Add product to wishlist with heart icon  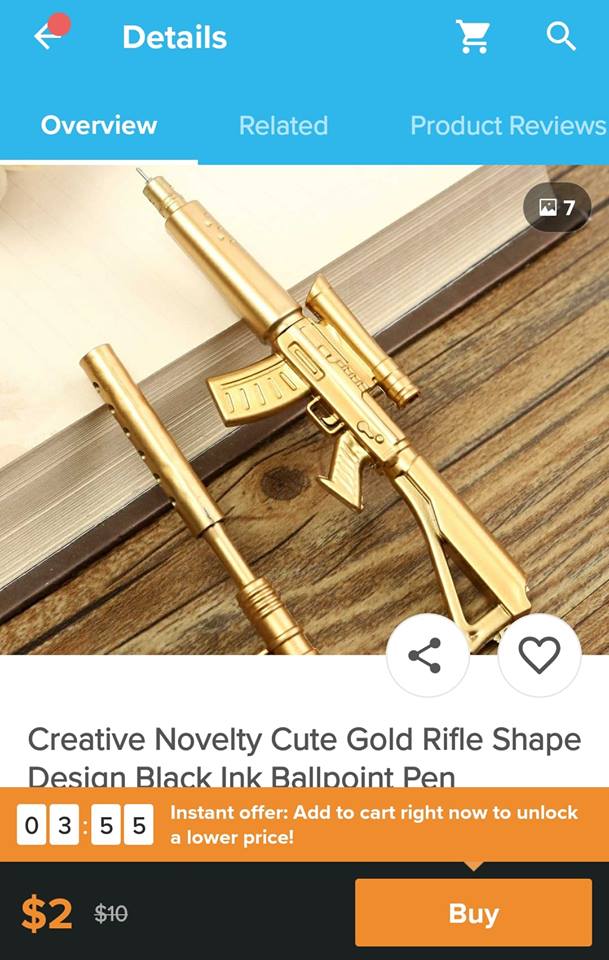tap(539, 655)
